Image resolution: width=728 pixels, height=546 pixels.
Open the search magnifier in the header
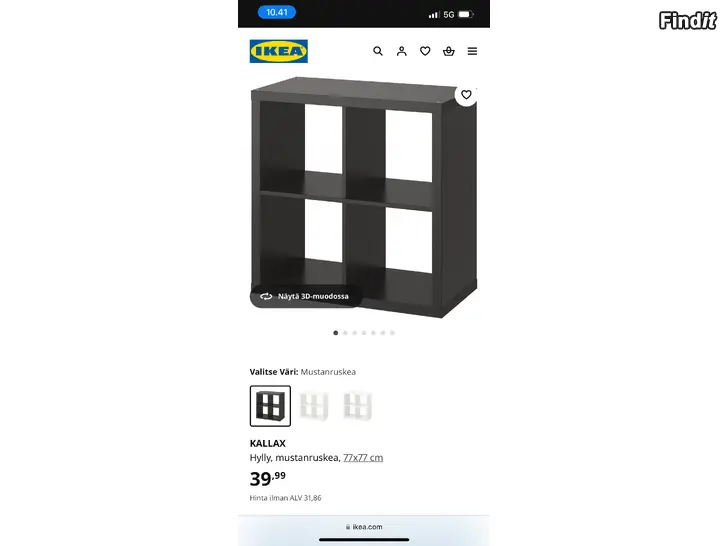pyautogui.click(x=378, y=51)
